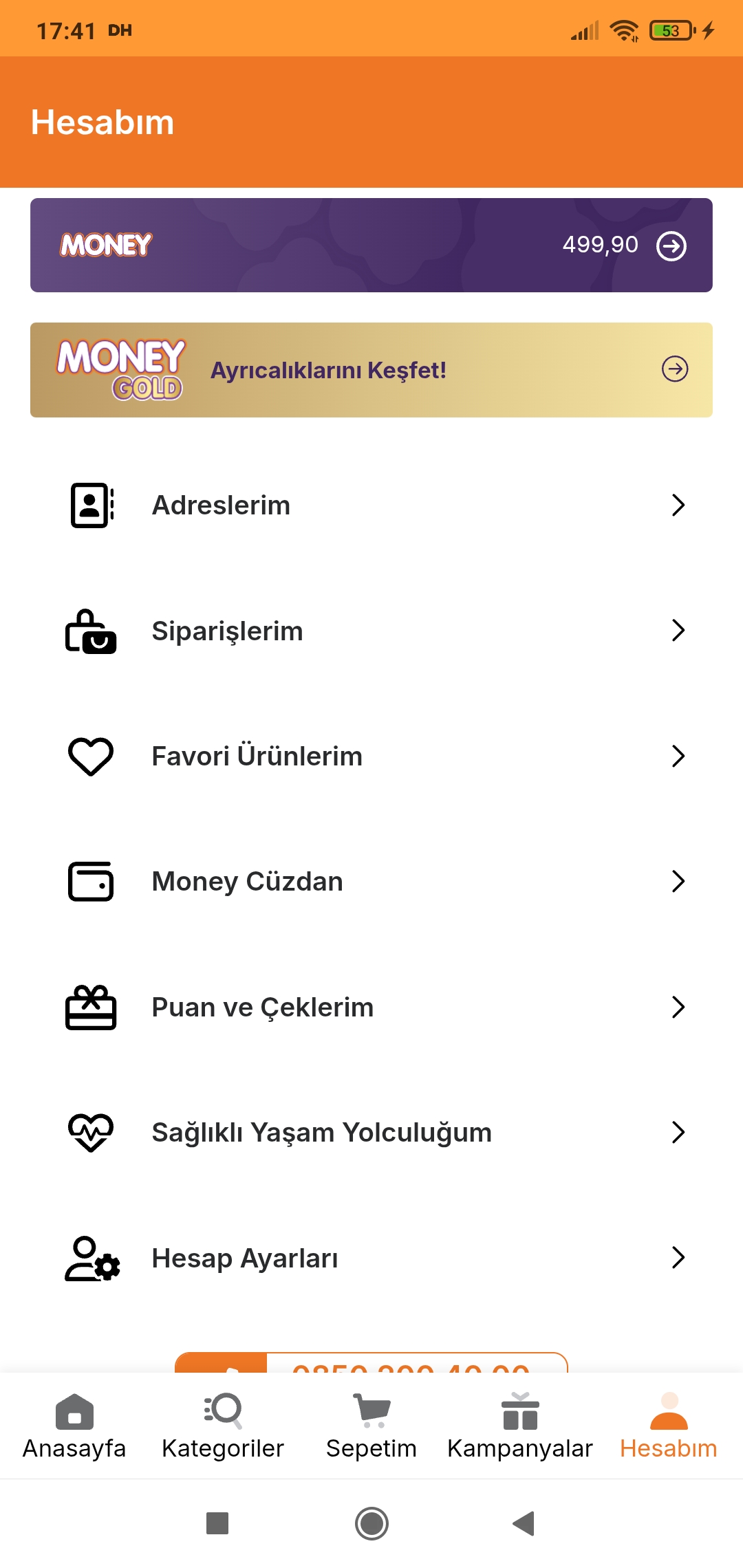
Task: Open Favori Ürünlerim
Action: (x=371, y=756)
